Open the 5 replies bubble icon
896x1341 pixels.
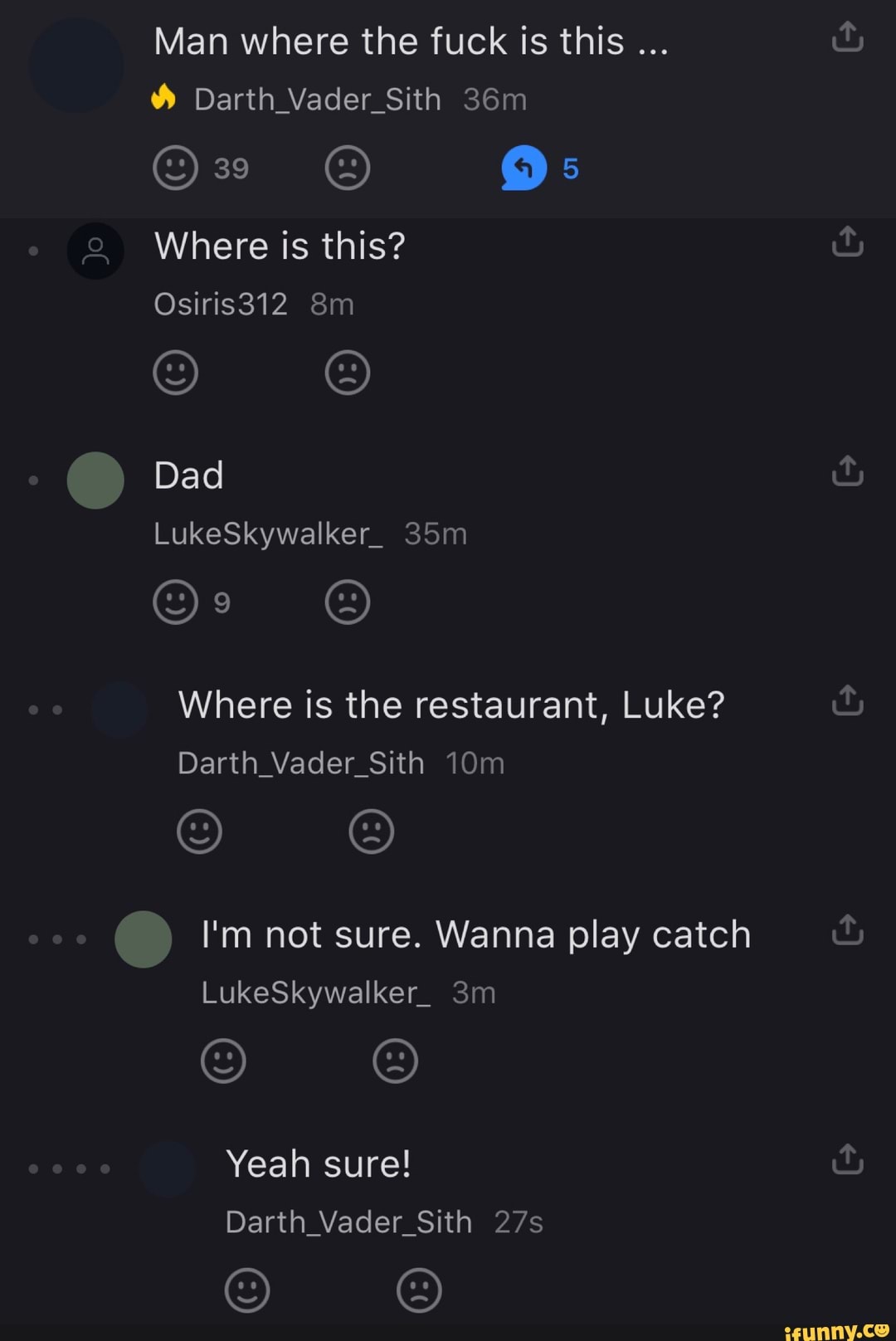point(524,168)
